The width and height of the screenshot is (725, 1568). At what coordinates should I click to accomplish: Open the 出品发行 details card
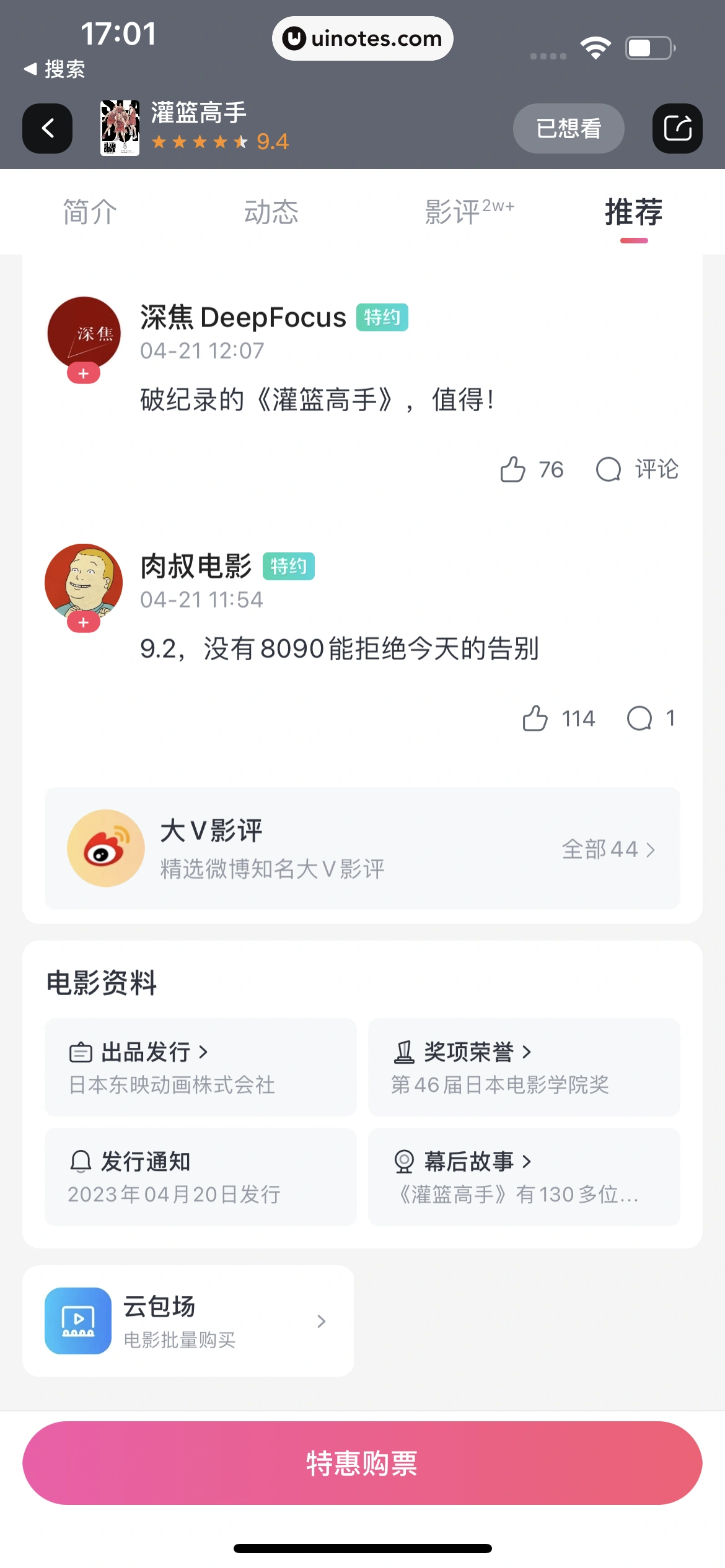(200, 1066)
